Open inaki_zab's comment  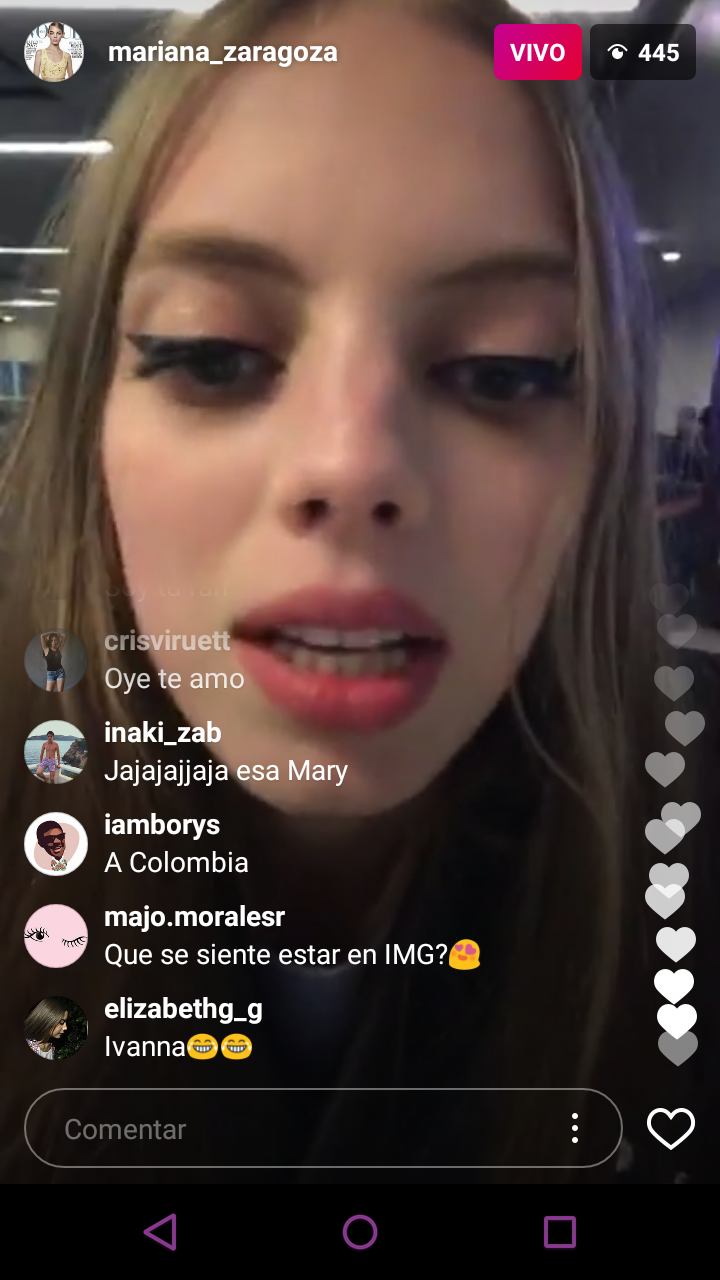(x=226, y=752)
